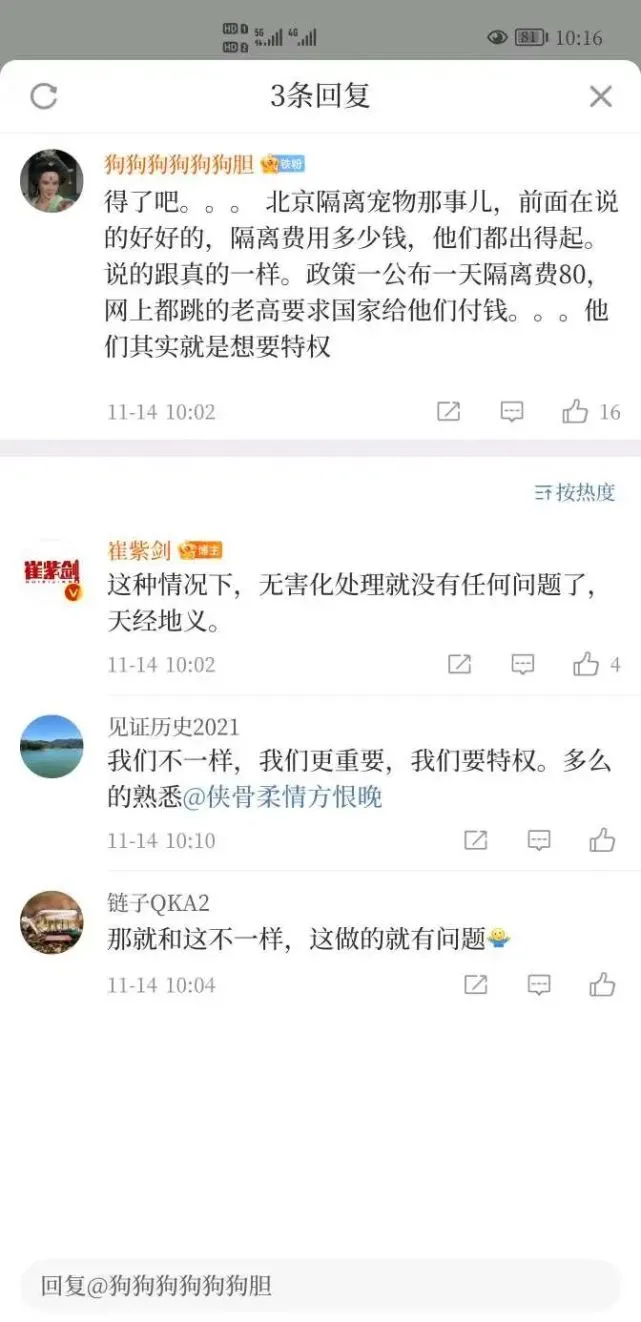Open the reply input 回复@狗狗狗狗狗狗胆
This screenshot has width=641, height=1322.
point(320,1285)
